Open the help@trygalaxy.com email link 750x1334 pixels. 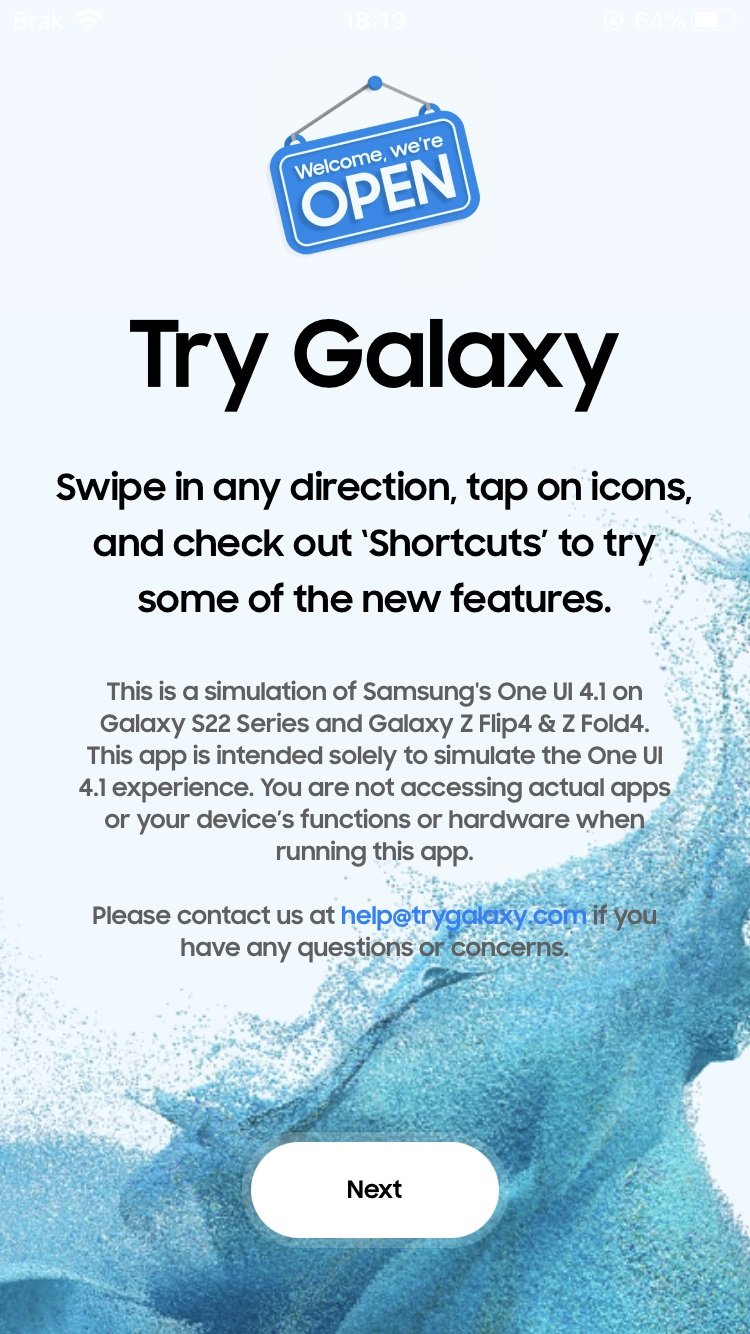463,915
